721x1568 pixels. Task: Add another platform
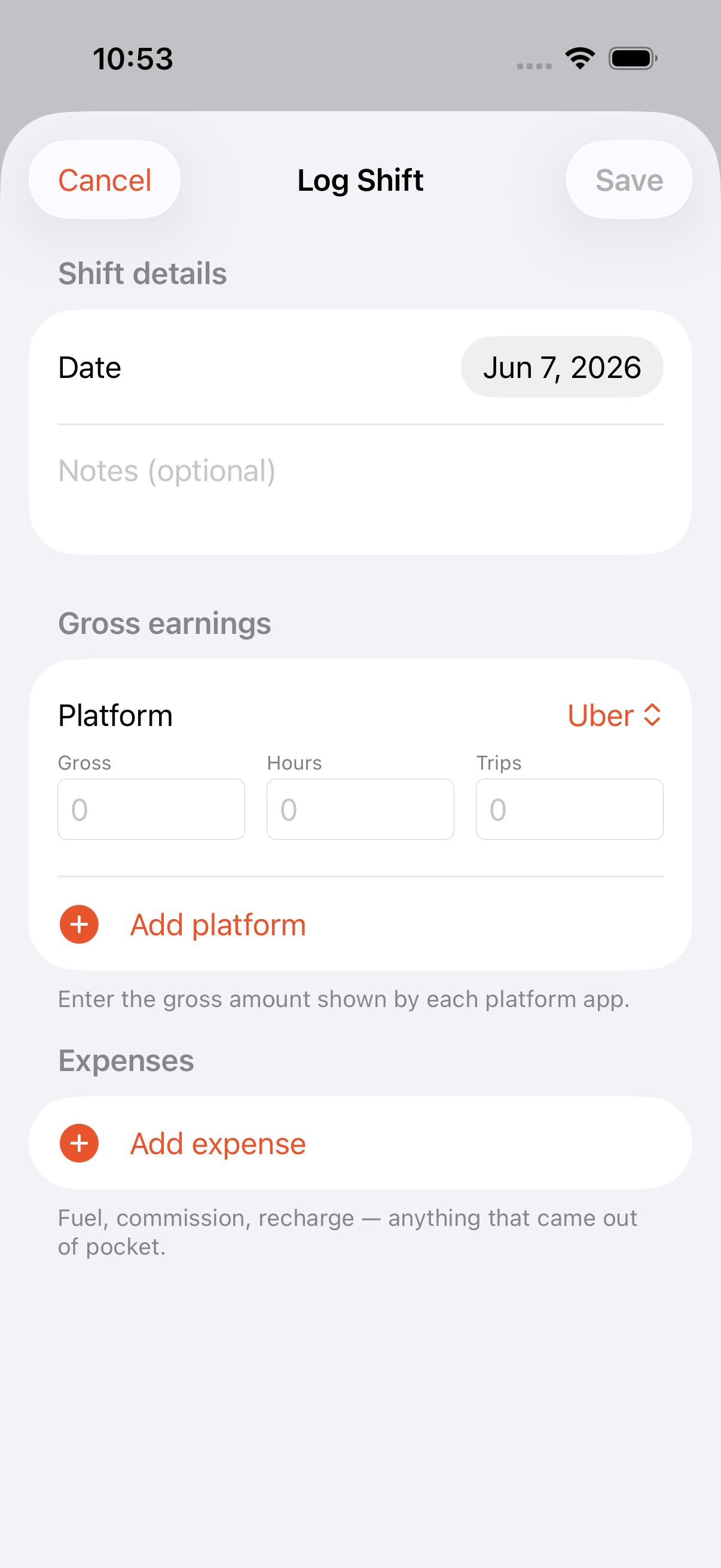pyautogui.click(x=360, y=924)
